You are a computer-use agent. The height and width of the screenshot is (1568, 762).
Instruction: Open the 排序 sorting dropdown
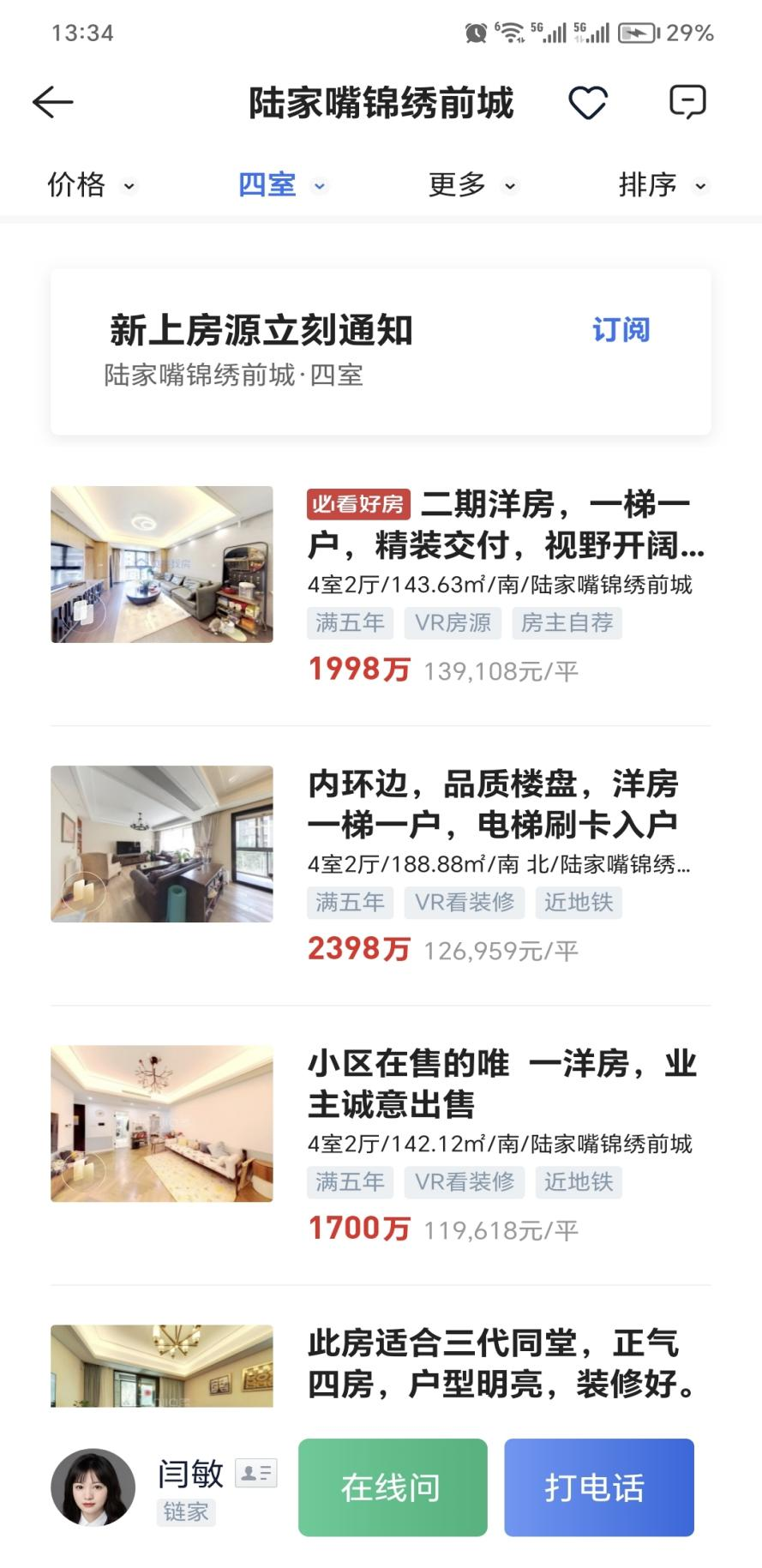[660, 184]
